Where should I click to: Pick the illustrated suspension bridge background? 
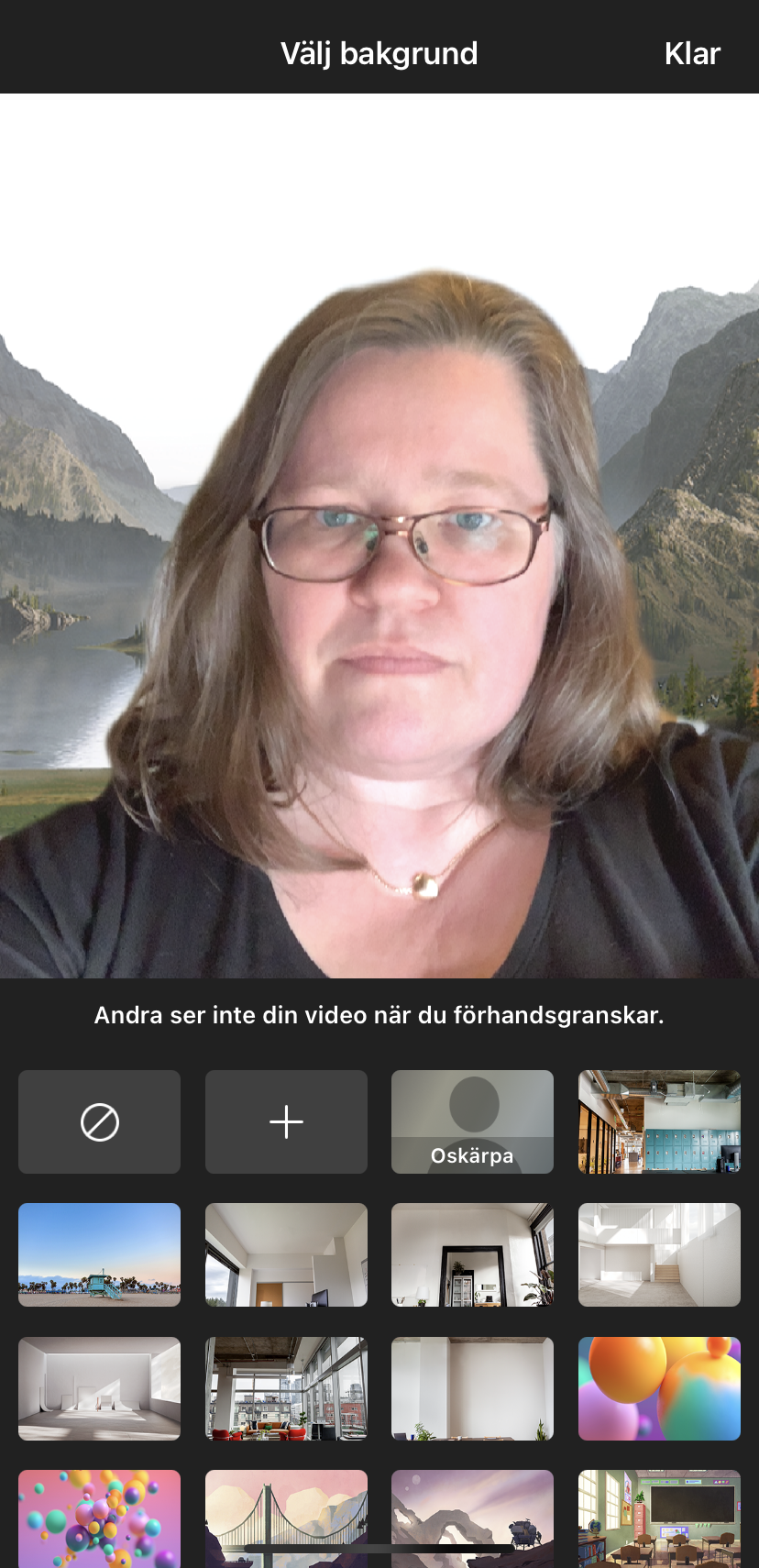[286, 1518]
